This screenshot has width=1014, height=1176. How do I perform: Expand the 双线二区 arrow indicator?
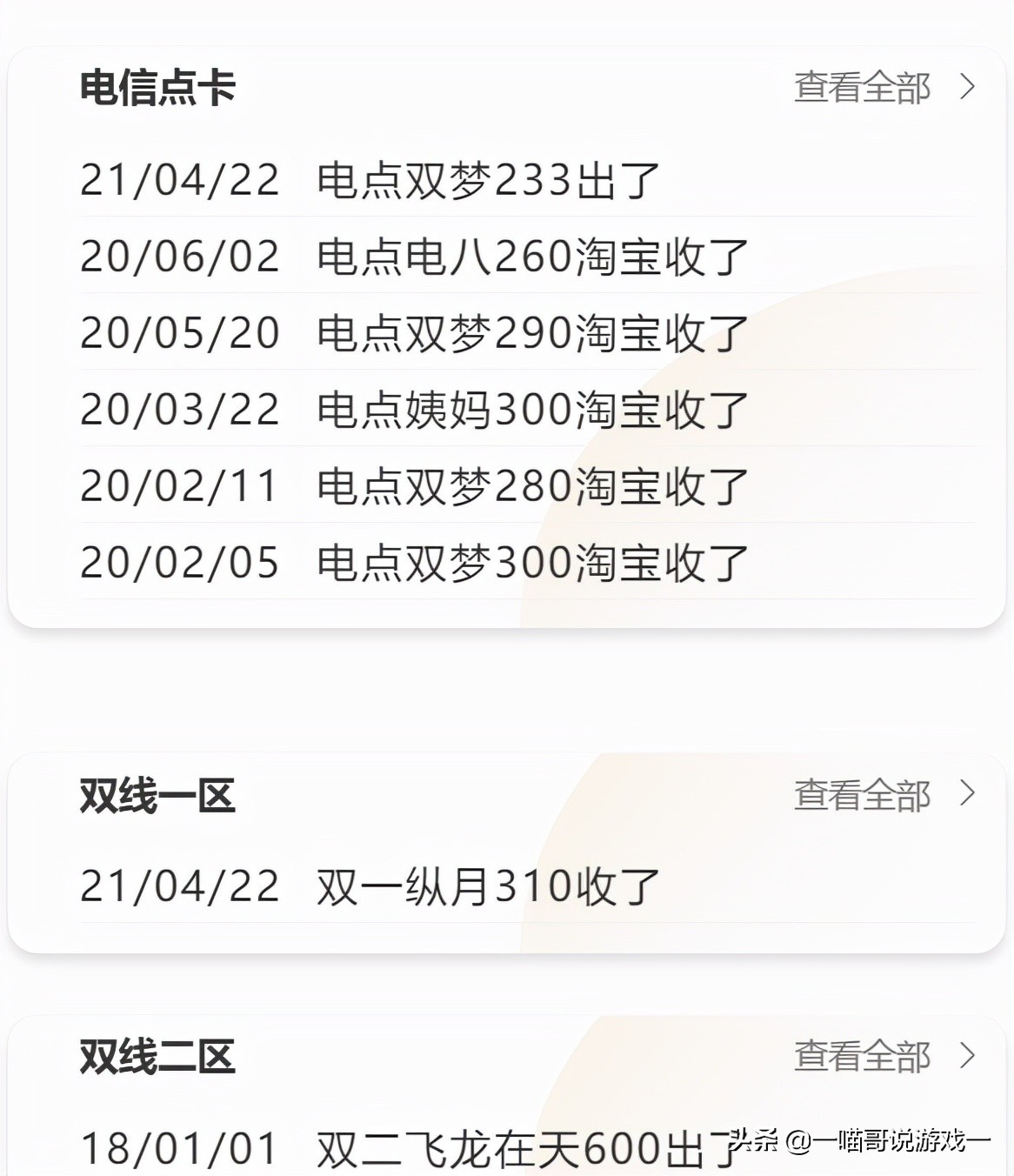[x=968, y=1059]
